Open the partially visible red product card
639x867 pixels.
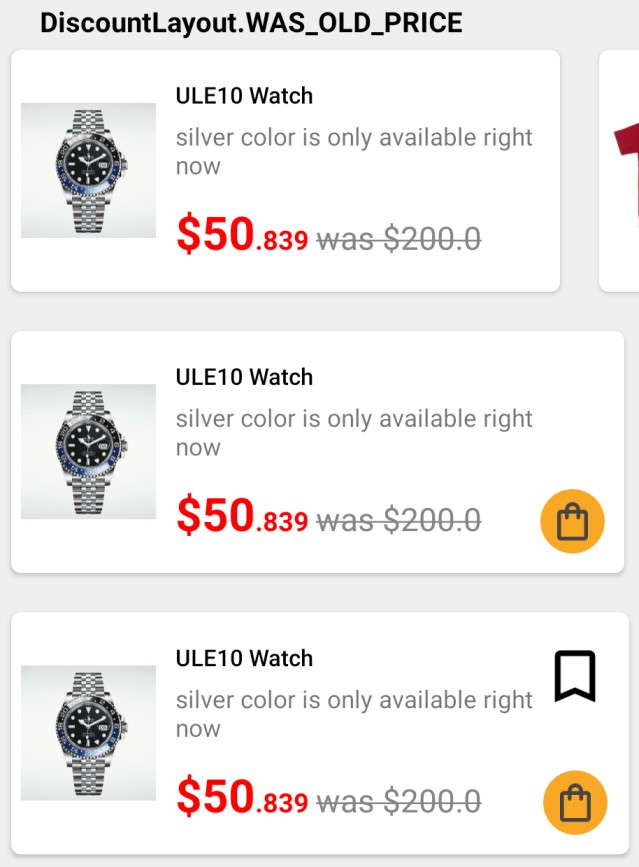pos(622,171)
